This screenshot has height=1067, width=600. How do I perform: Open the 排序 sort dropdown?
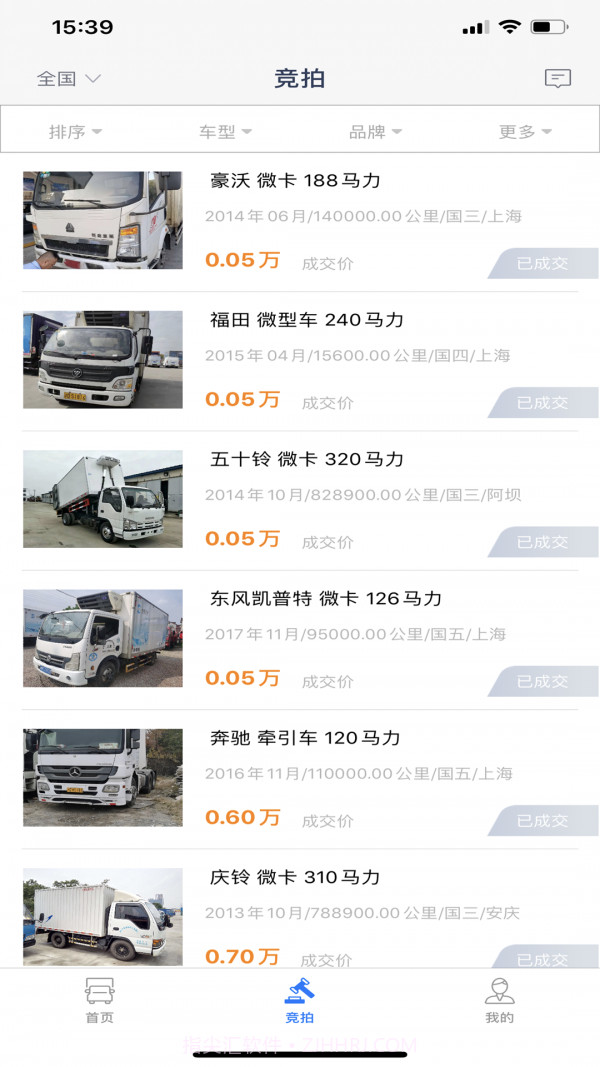click(x=75, y=132)
